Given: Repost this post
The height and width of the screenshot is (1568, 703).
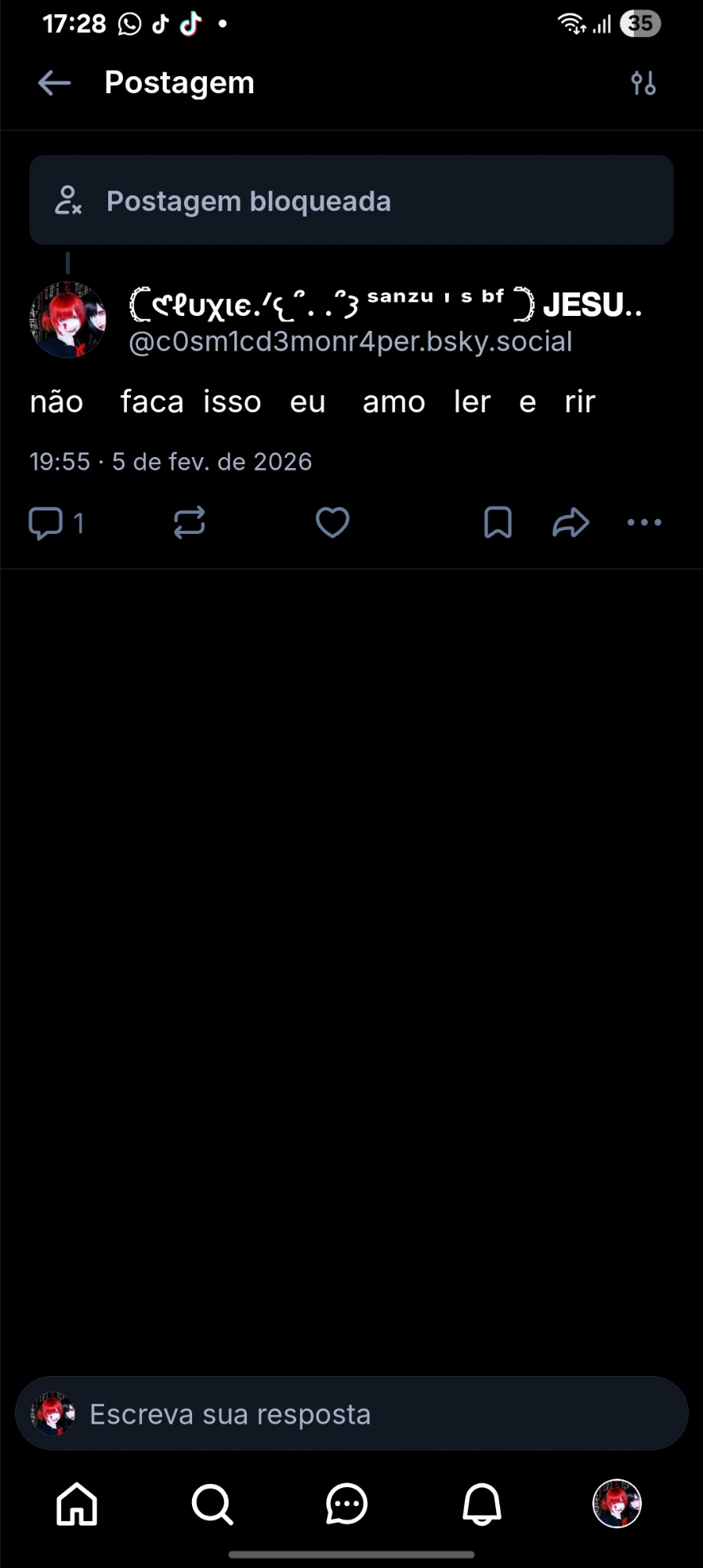Looking at the screenshot, I should (x=189, y=523).
